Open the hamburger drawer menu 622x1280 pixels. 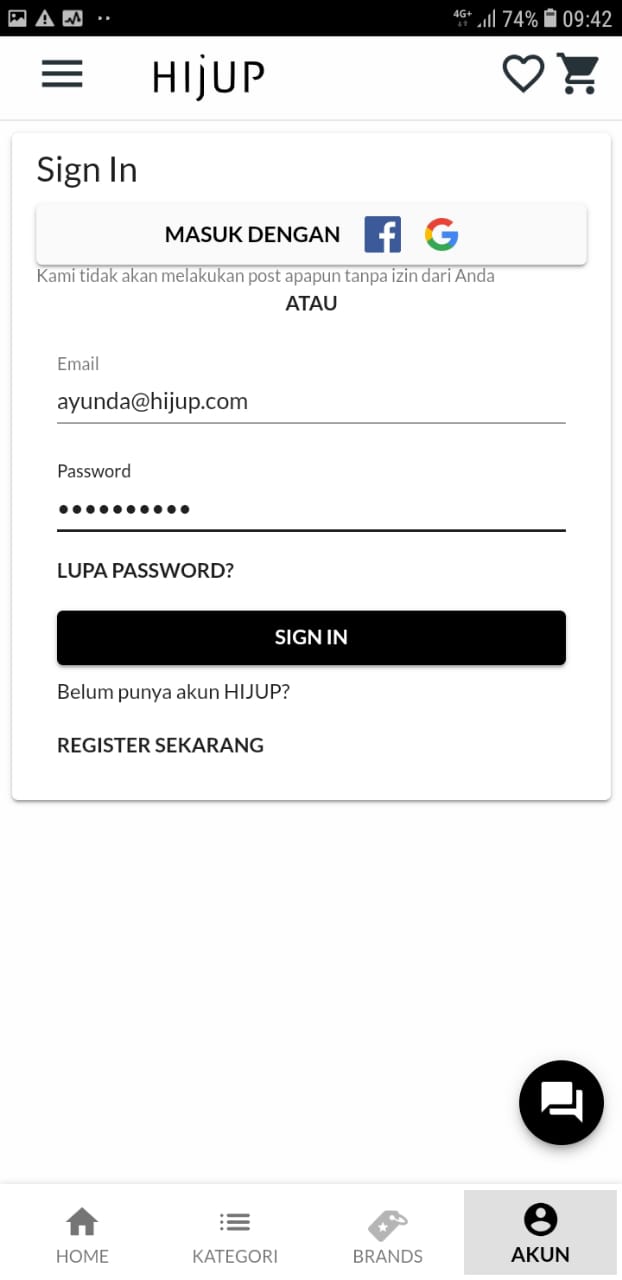[62, 74]
